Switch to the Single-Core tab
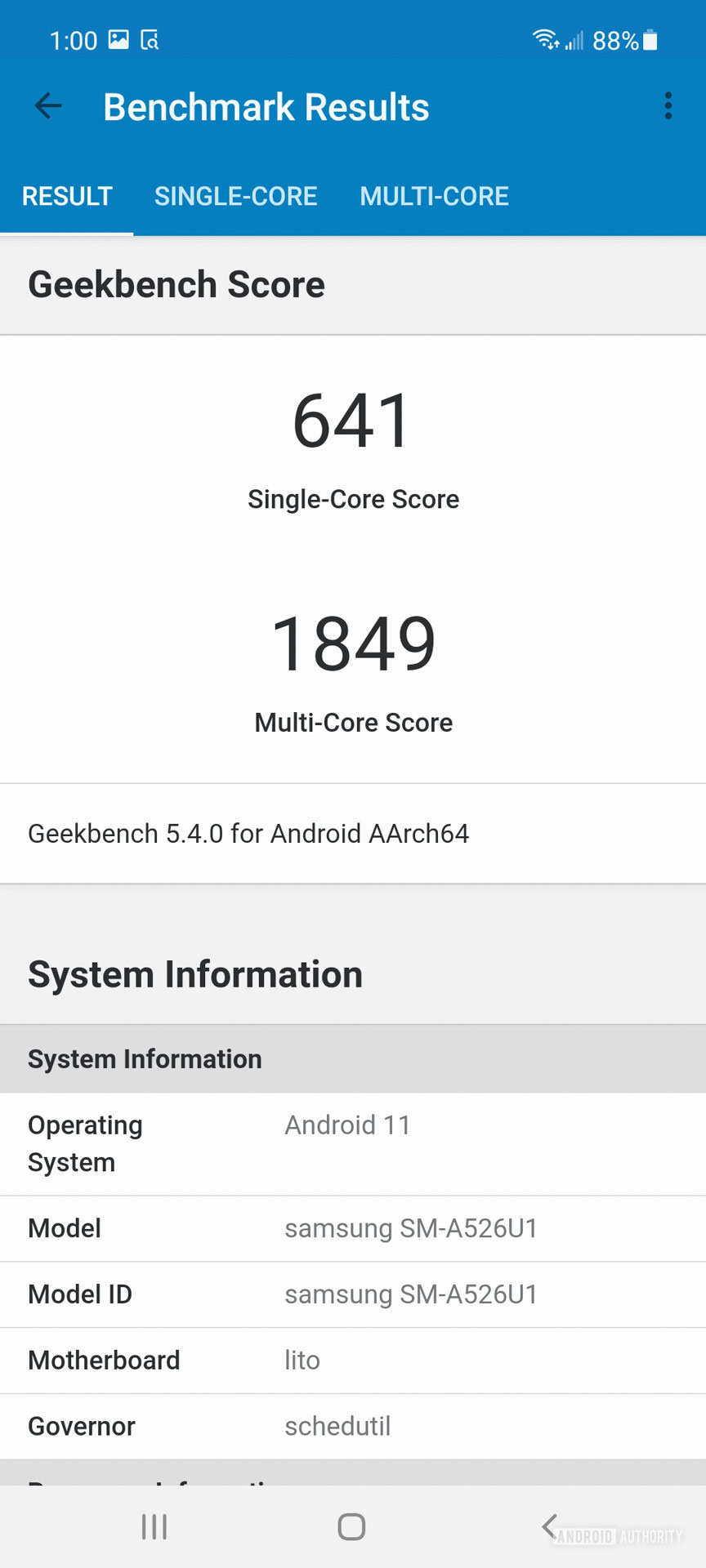Image resolution: width=706 pixels, height=1568 pixels. (x=235, y=197)
